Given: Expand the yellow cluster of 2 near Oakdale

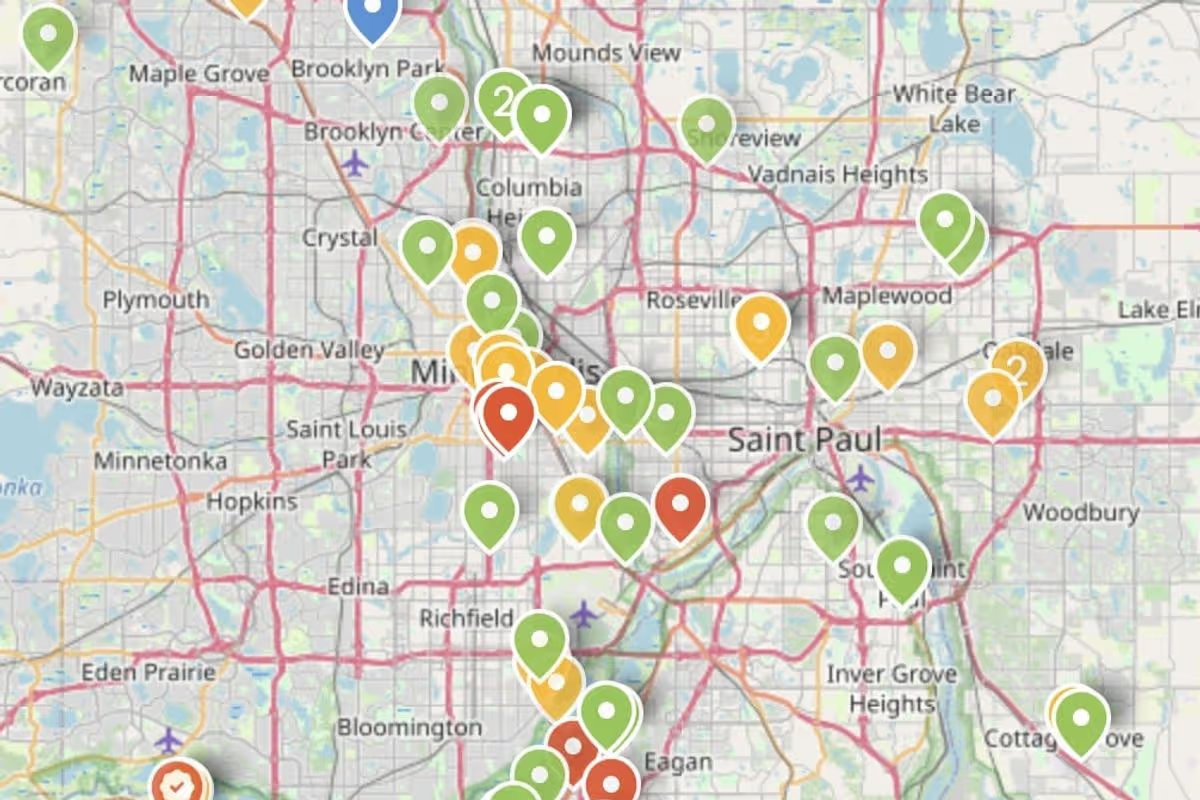Looking at the screenshot, I should pos(1020,368).
